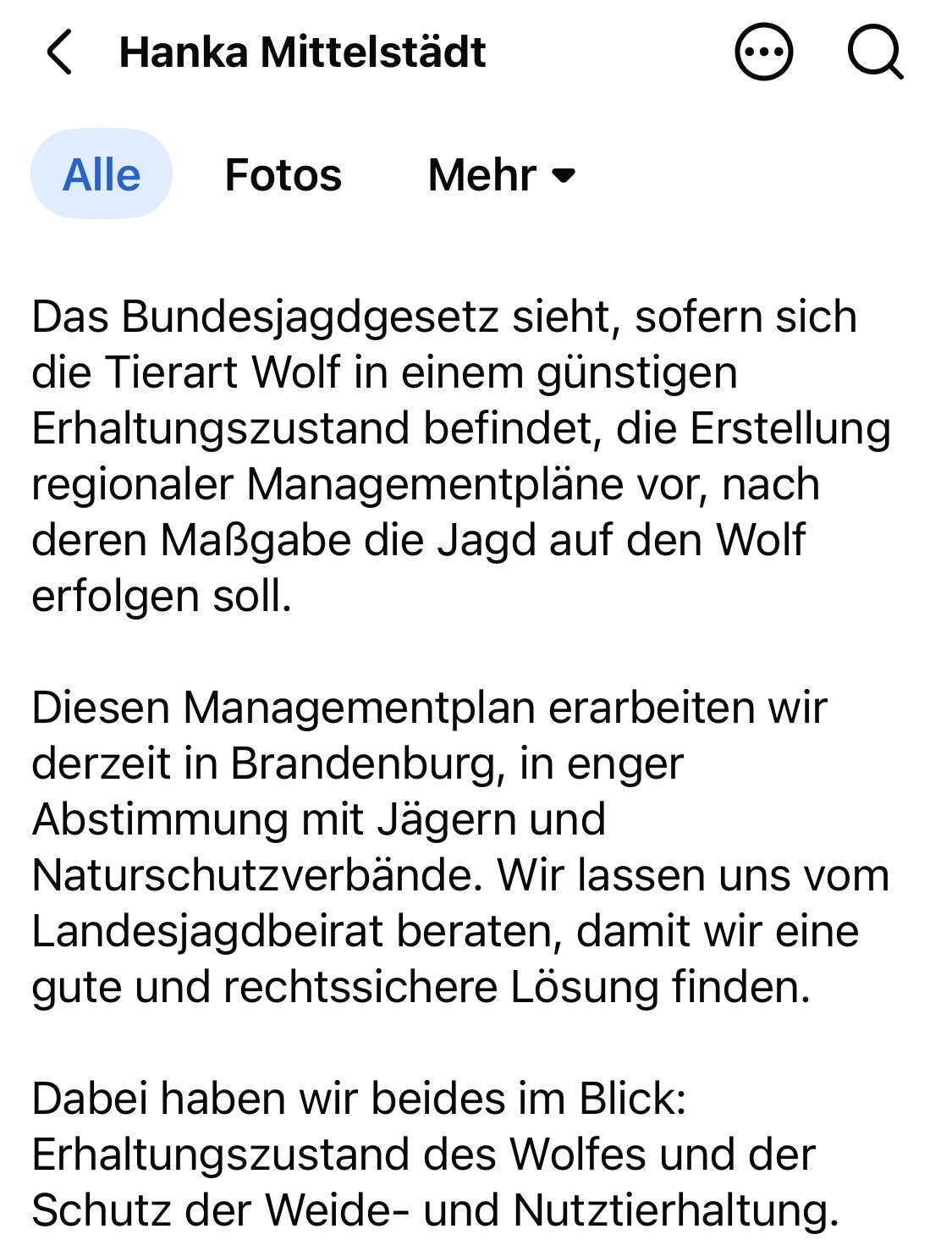
Task: Switch to the Fotos tab
Action: pyautogui.click(x=283, y=174)
